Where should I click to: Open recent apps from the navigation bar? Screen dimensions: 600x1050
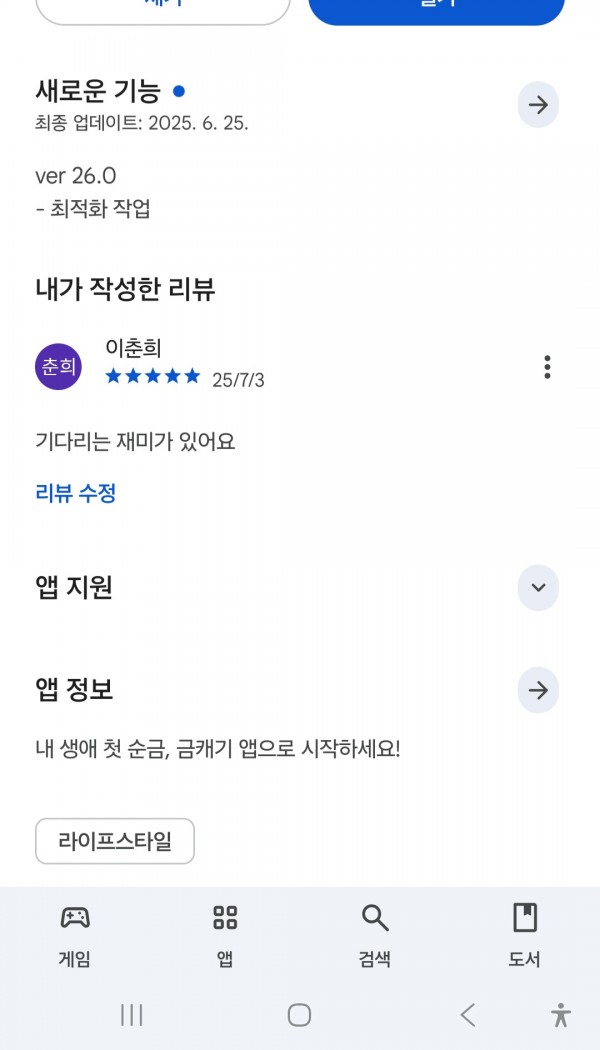pyautogui.click(x=132, y=1015)
